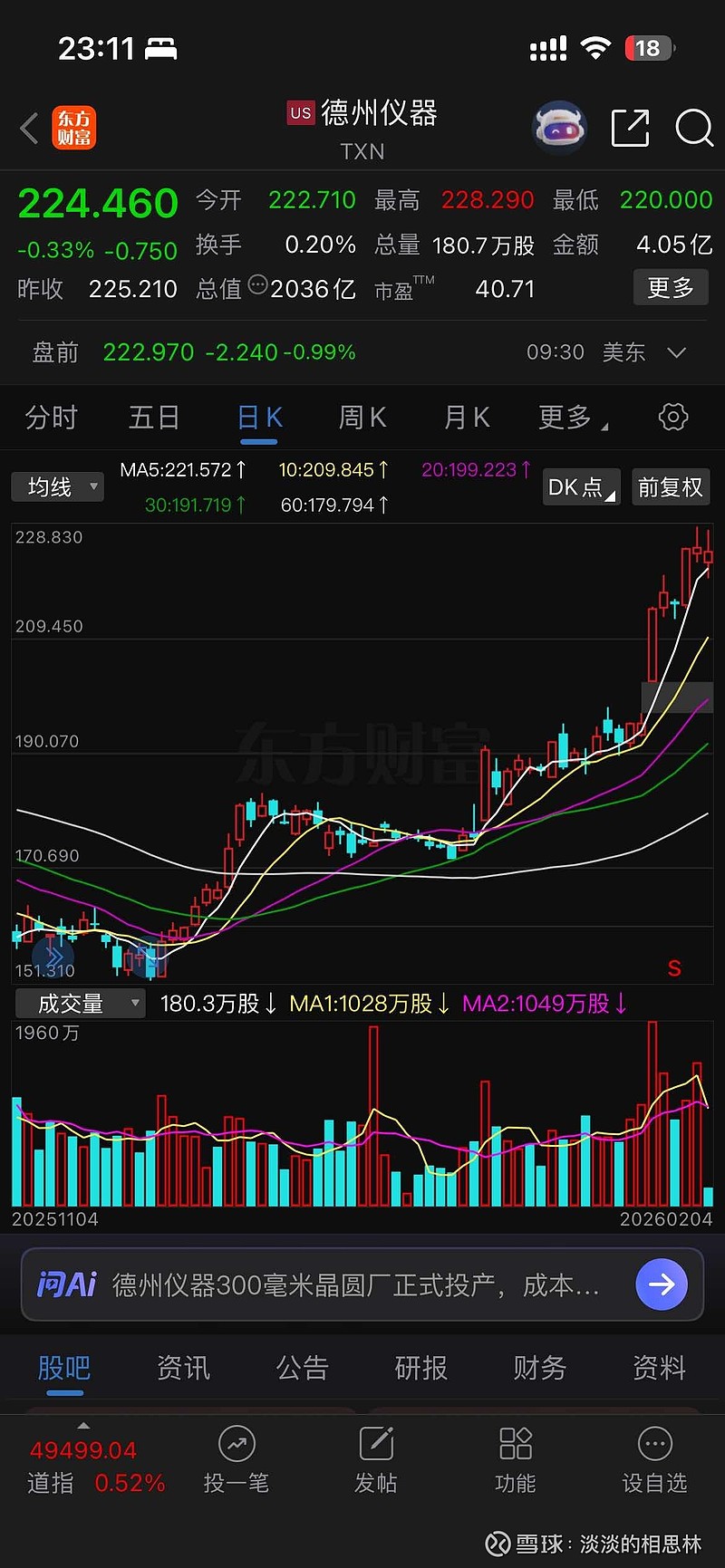Expand the 美东 timezone chevron
This screenshot has height=1568, width=725.
click(676, 352)
